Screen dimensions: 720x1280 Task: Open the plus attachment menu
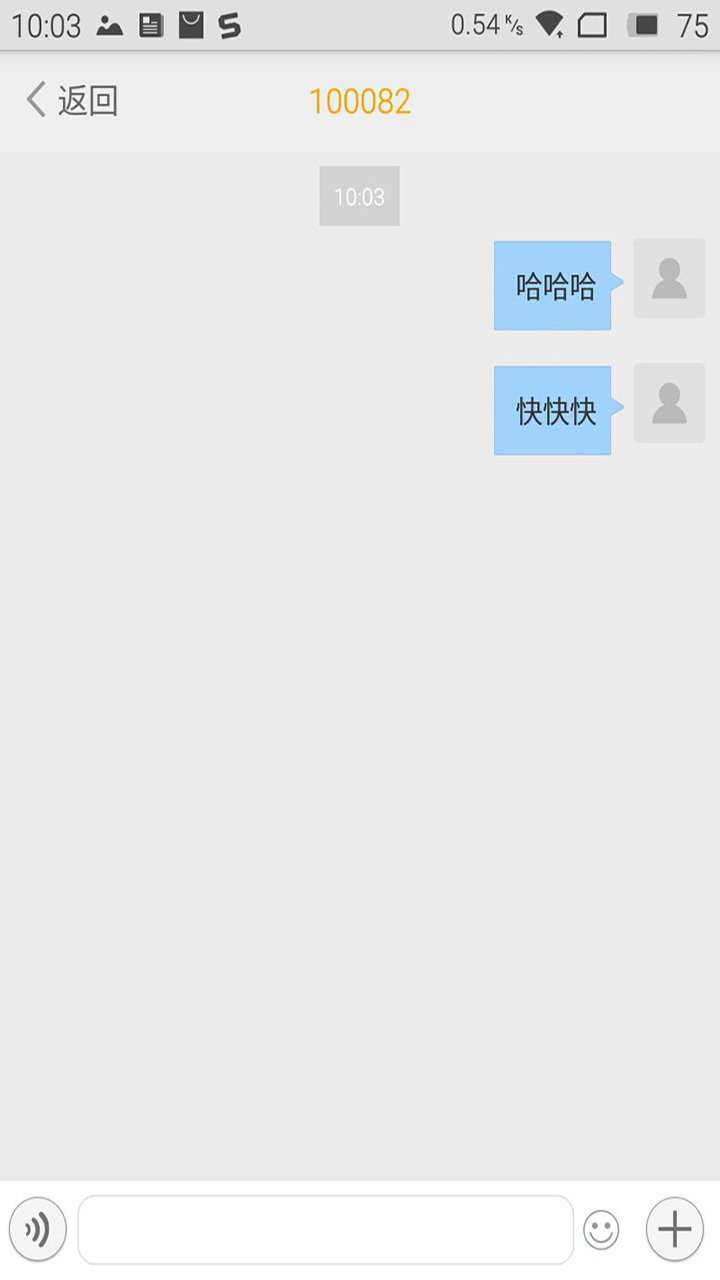tap(675, 1229)
